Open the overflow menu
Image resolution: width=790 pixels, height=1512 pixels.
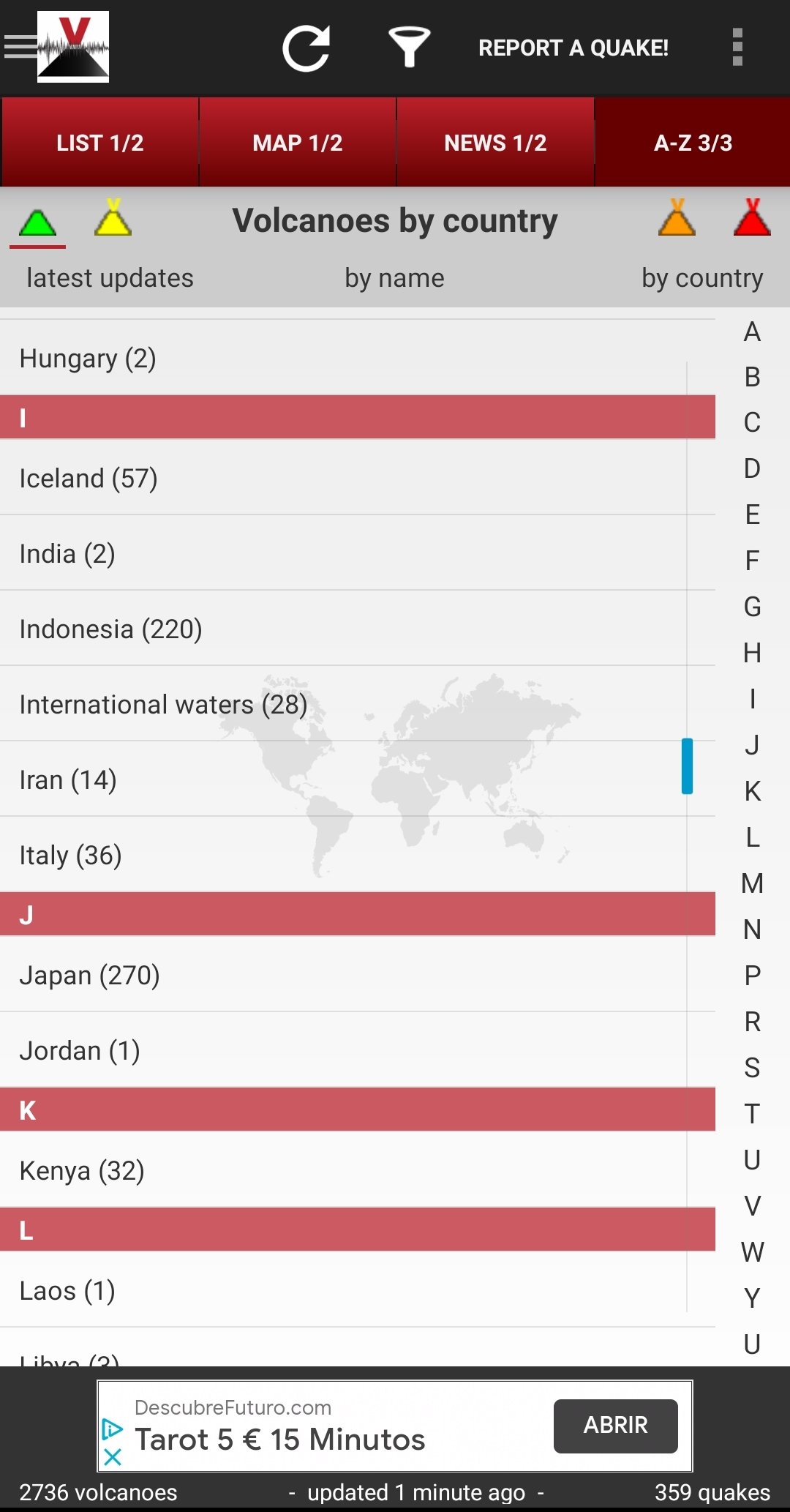737,48
